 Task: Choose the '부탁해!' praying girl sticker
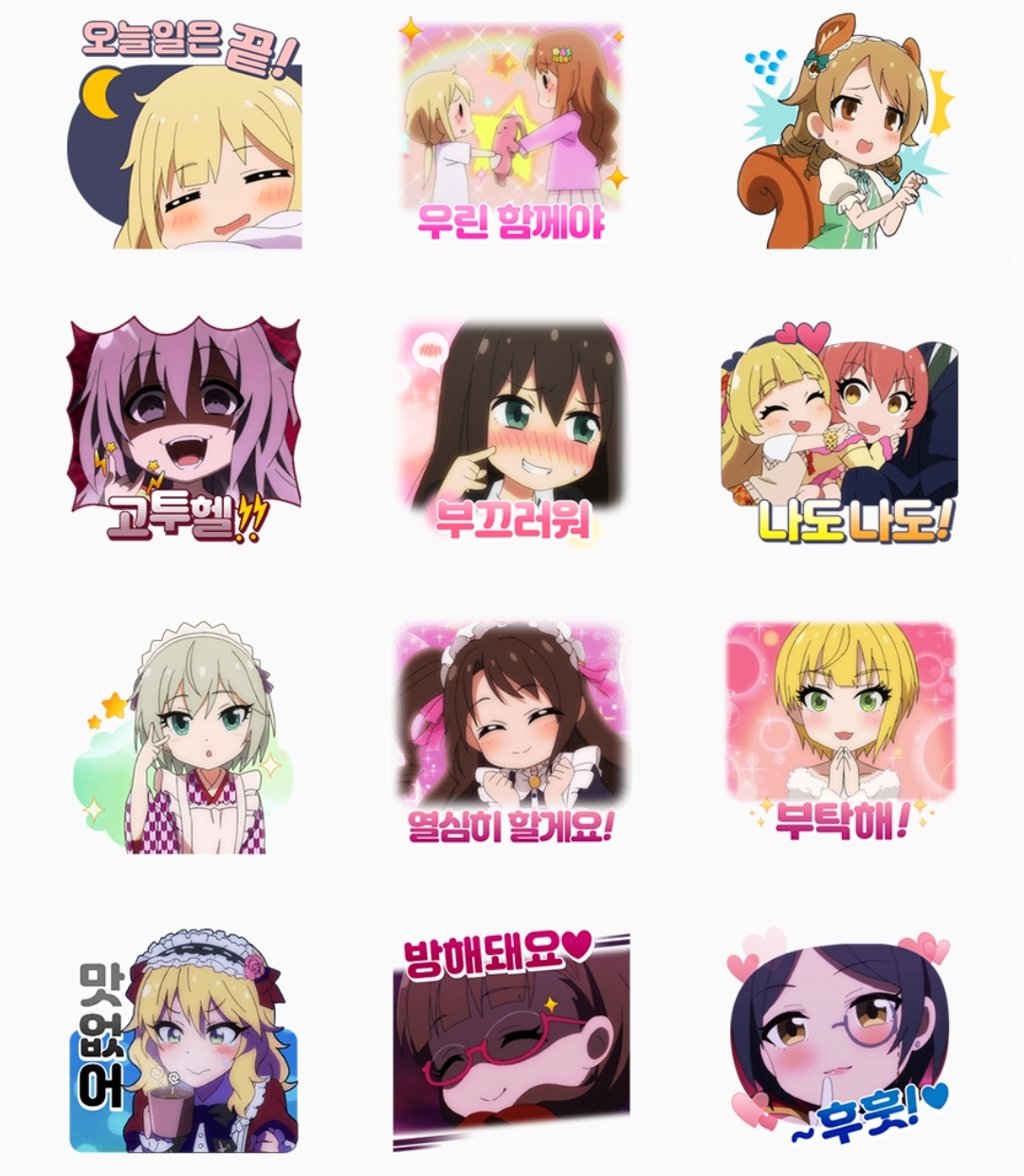tap(841, 730)
